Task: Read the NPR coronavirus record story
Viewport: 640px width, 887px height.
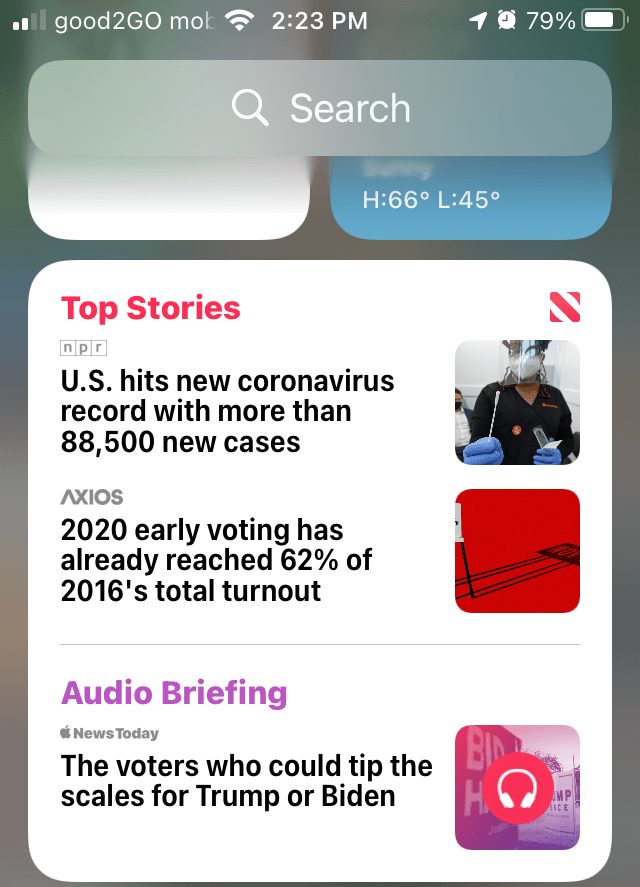Action: [x=228, y=411]
